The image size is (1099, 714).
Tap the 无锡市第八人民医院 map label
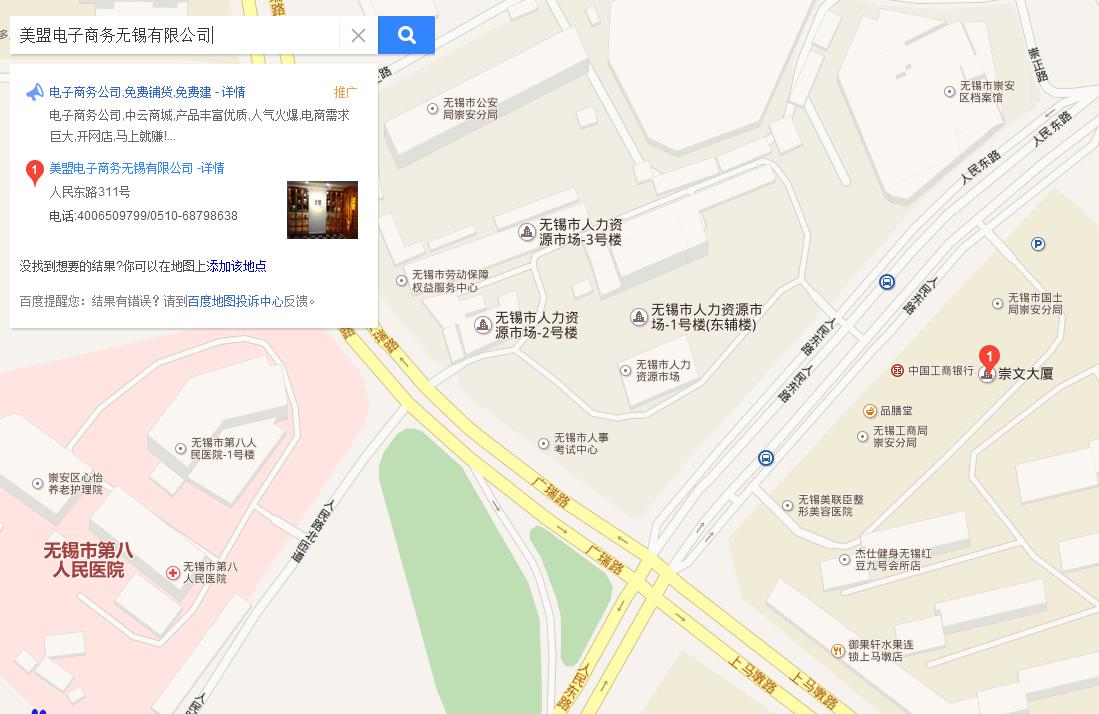point(88,560)
